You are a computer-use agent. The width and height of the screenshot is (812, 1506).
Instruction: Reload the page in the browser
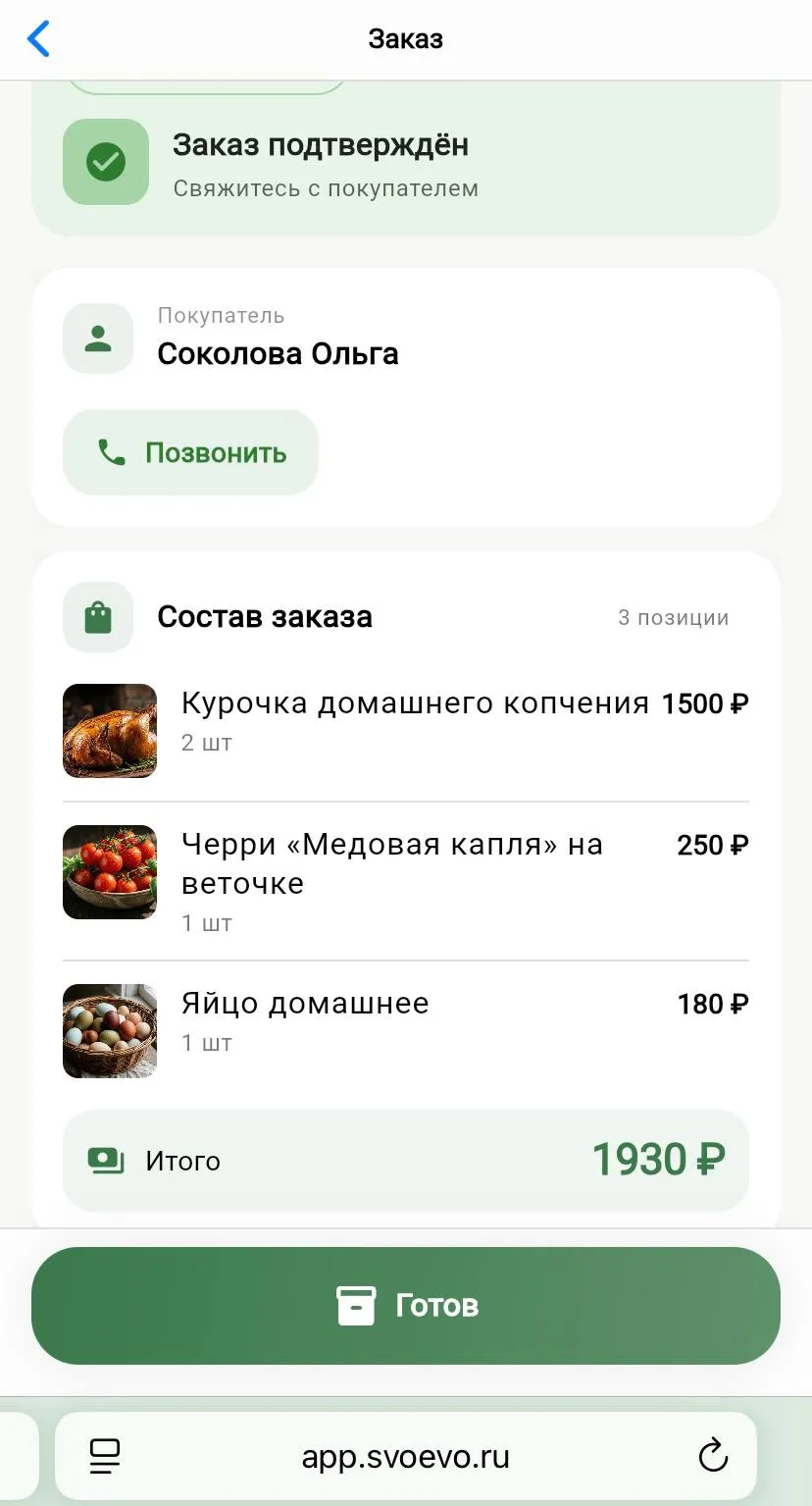coord(713,1455)
